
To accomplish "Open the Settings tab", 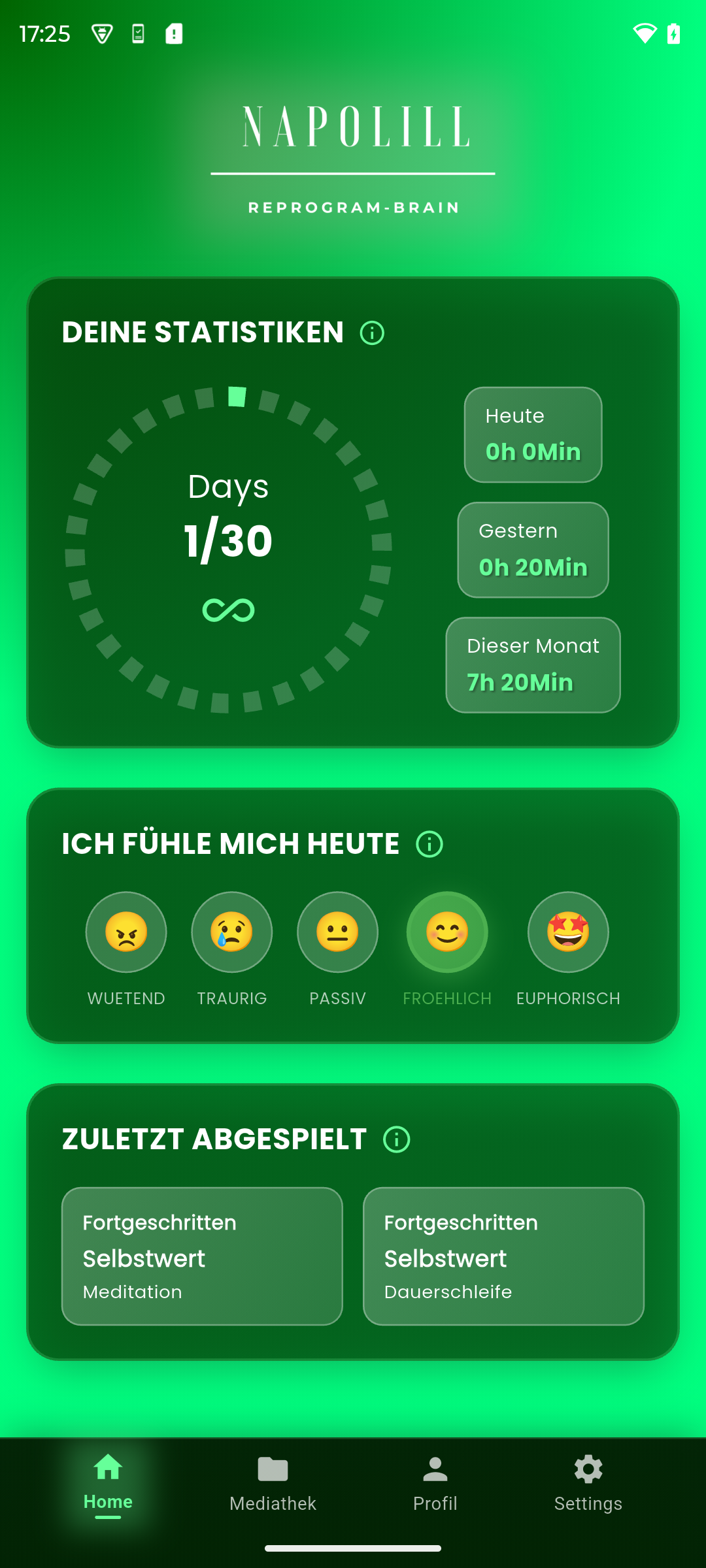I will coord(588,1484).
